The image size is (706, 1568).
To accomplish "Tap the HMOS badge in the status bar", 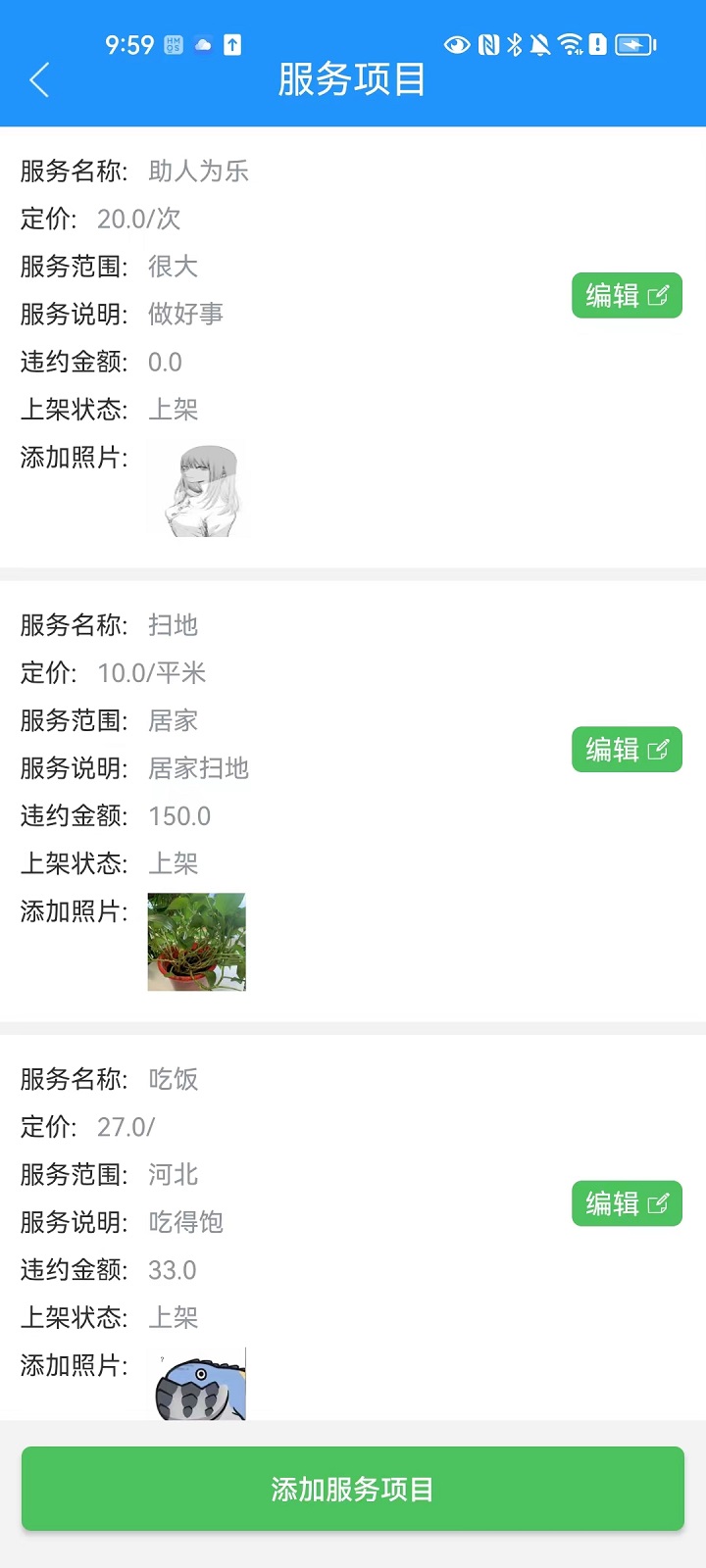I will click(x=174, y=44).
